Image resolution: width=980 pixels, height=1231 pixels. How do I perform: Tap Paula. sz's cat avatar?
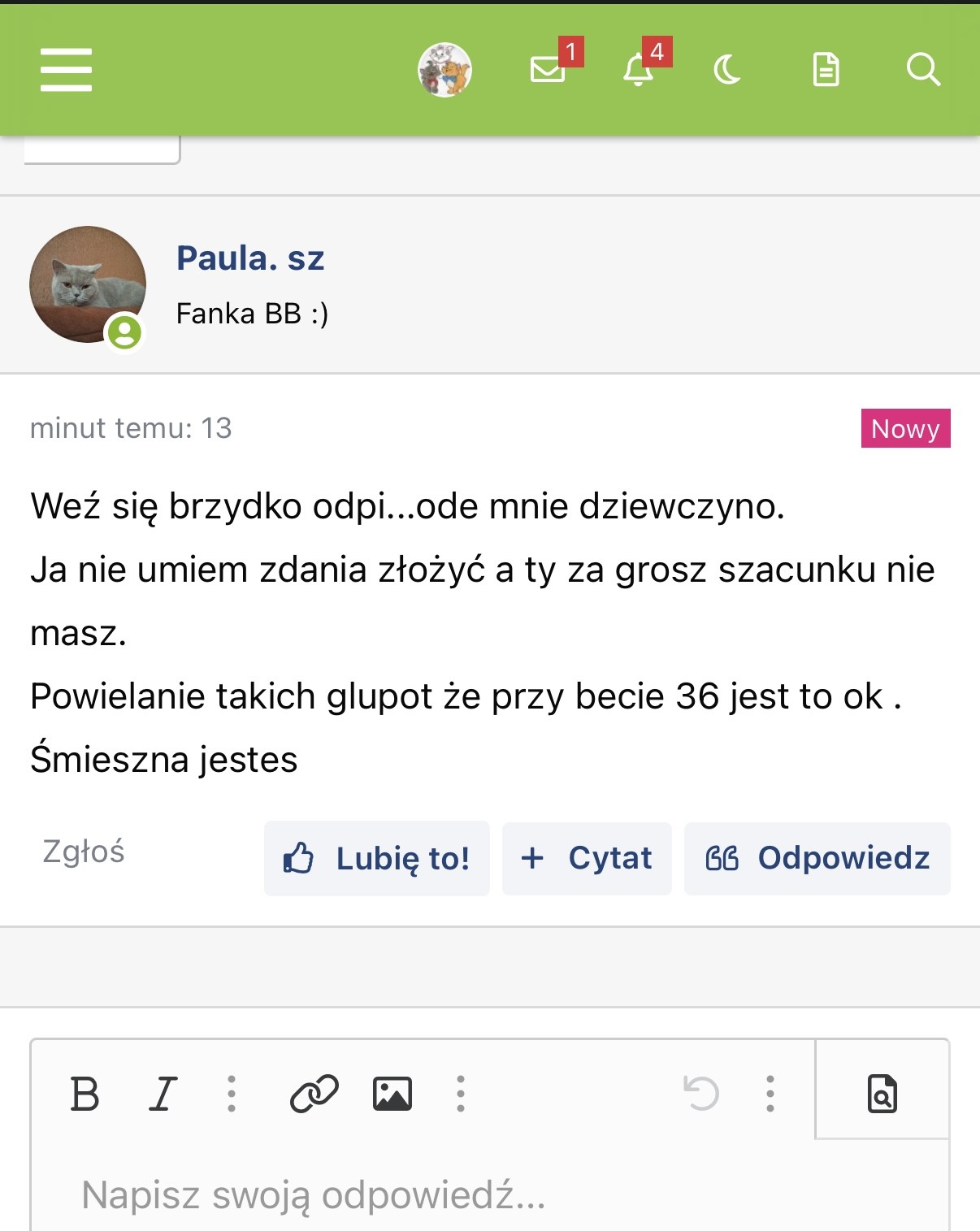[x=88, y=284]
